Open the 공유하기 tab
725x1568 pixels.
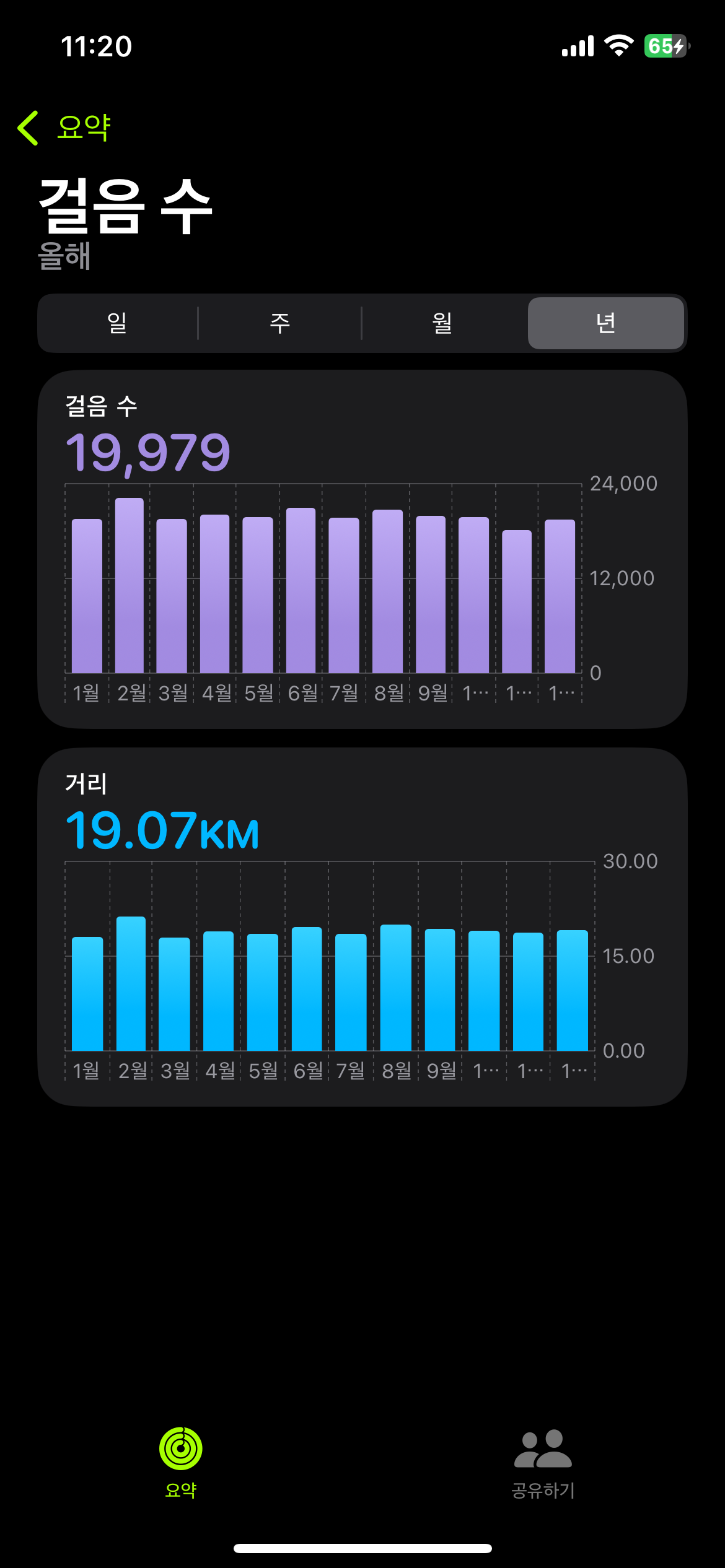pyautogui.click(x=543, y=1461)
